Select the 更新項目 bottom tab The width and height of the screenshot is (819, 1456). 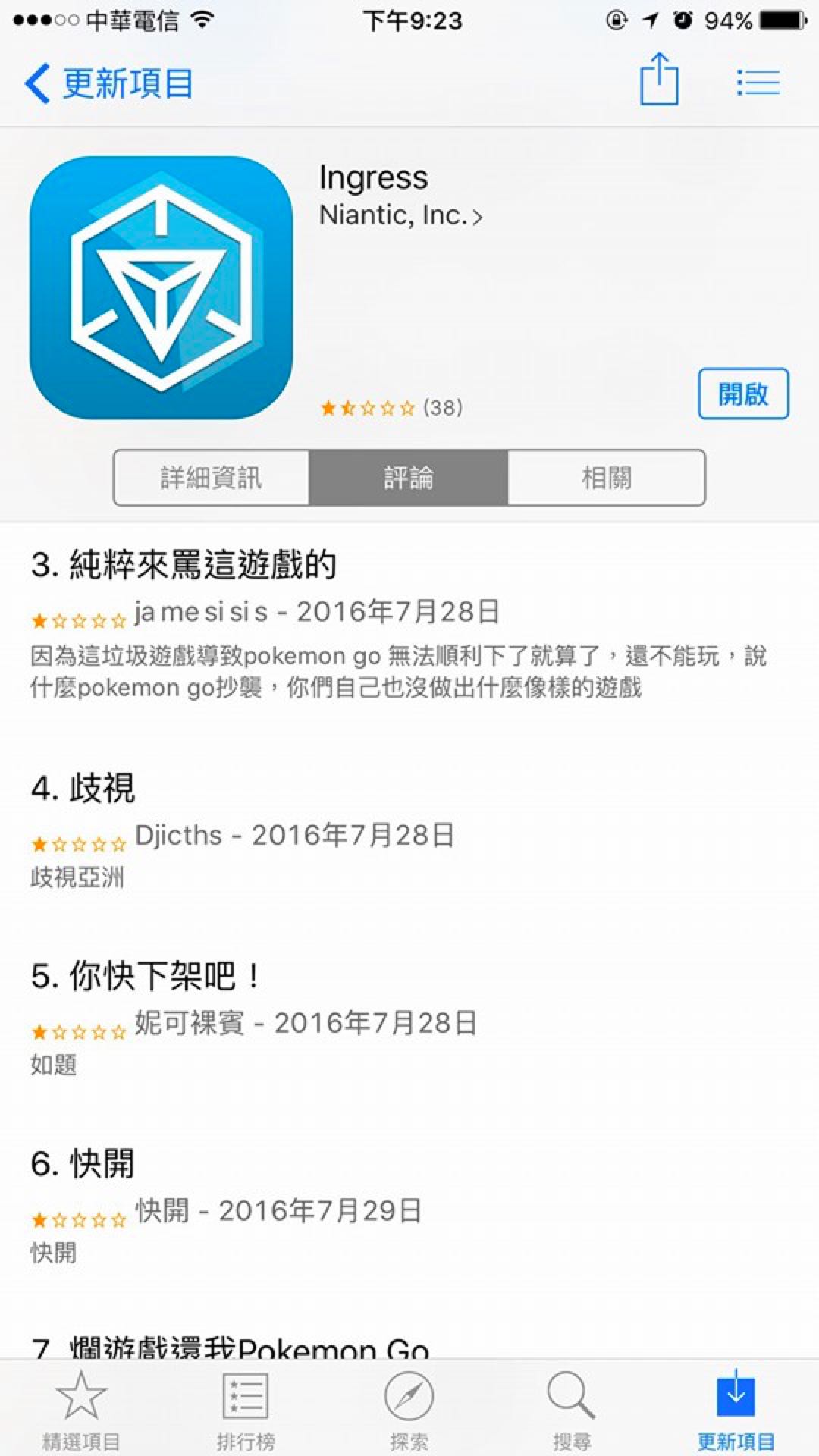[x=736, y=1409]
